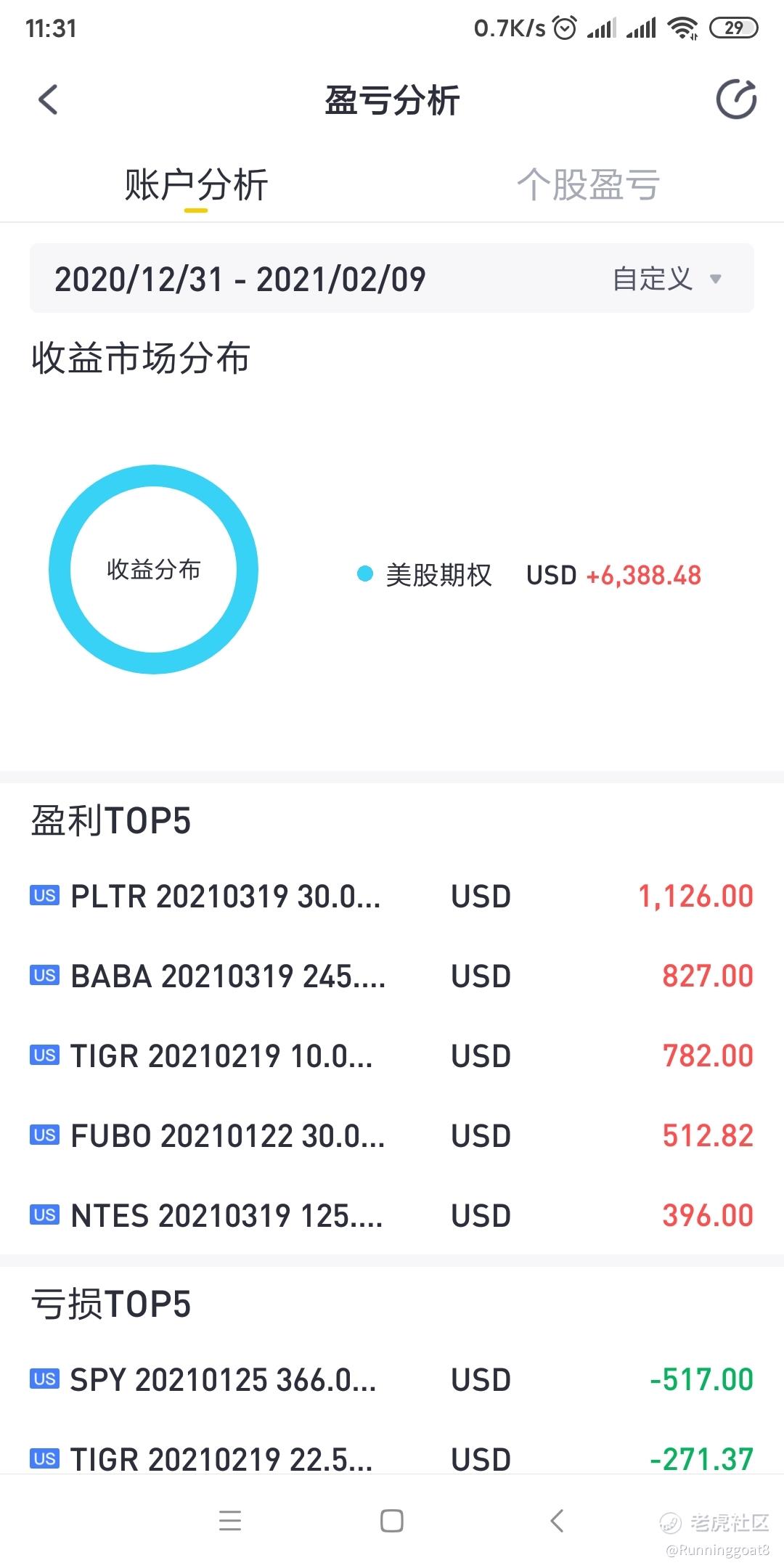784x1568 pixels.
Task: Open the NTES 20210319 option row
Action: point(392,1216)
